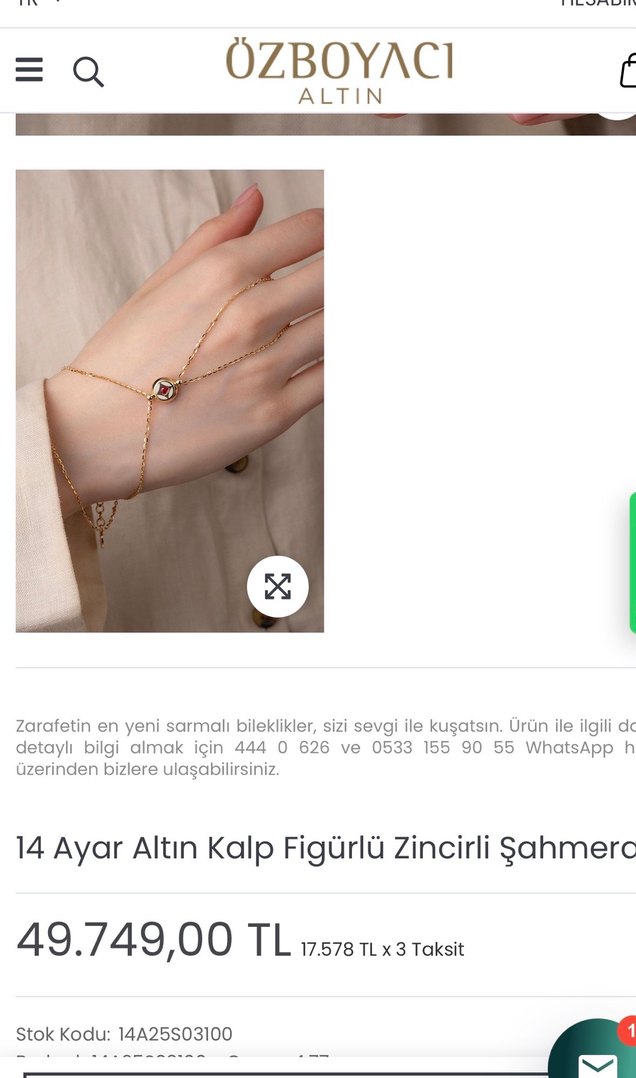Open the hamburger menu

click(29, 70)
